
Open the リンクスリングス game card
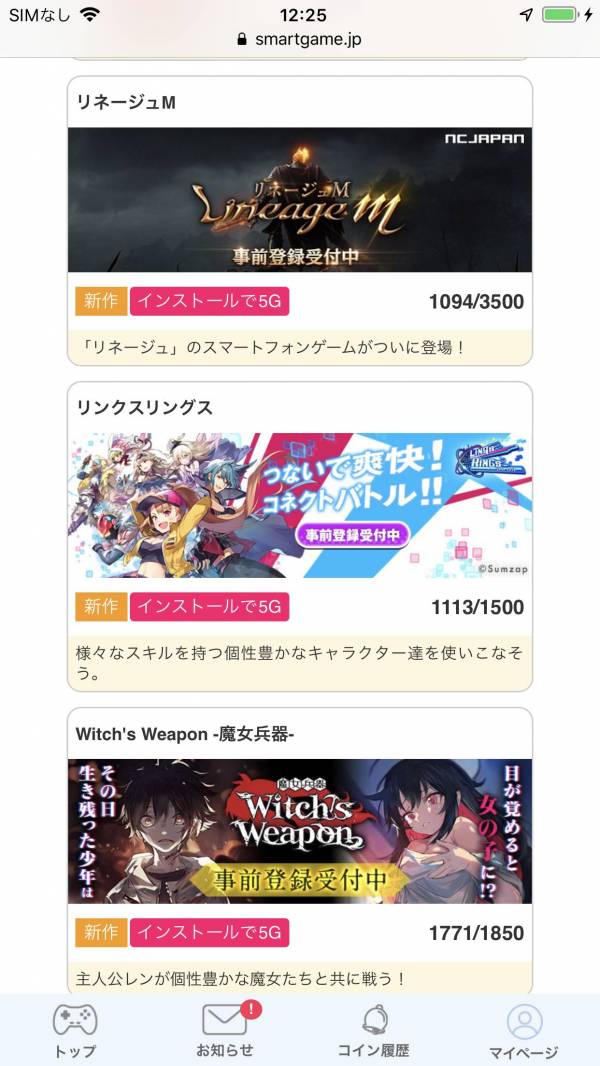[x=300, y=505]
